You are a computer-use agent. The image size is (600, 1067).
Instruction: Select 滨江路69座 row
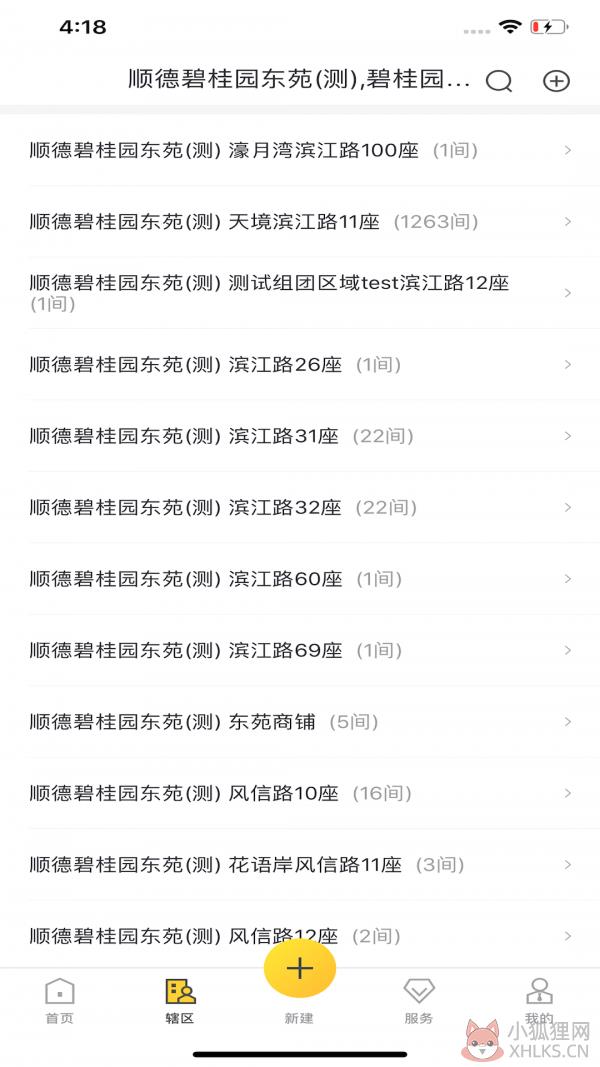click(x=300, y=651)
